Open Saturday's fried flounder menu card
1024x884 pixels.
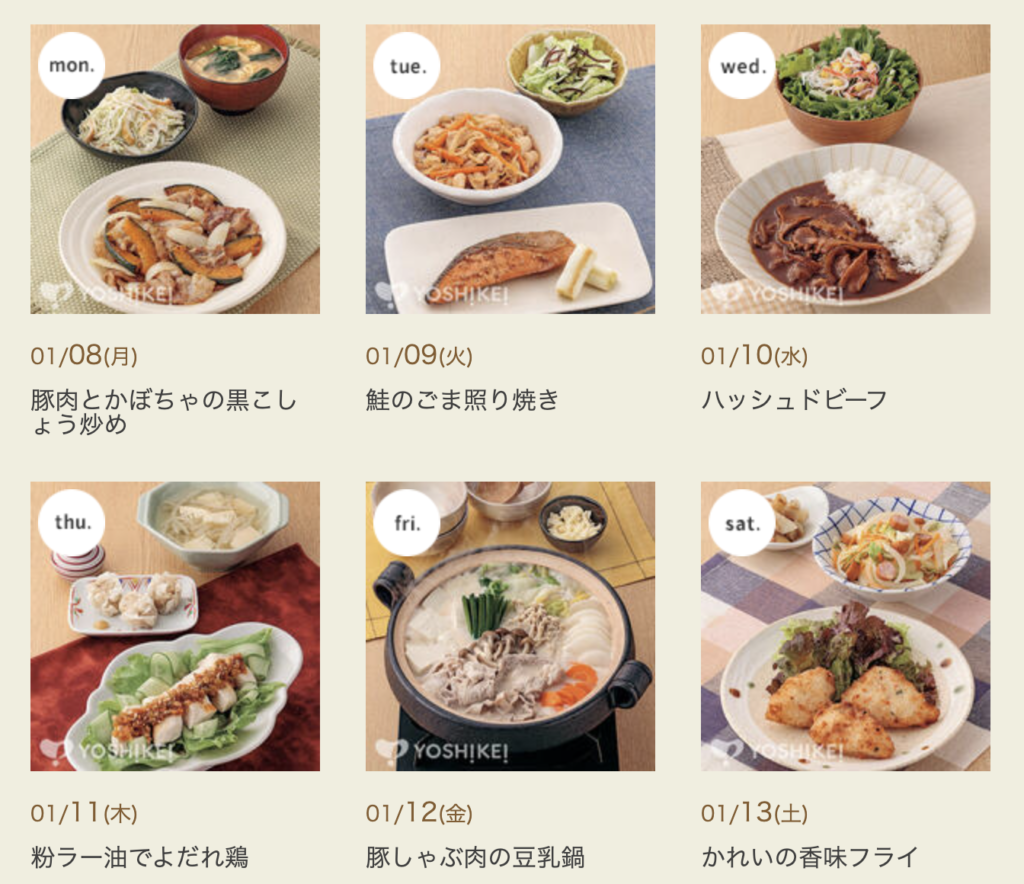(845, 626)
